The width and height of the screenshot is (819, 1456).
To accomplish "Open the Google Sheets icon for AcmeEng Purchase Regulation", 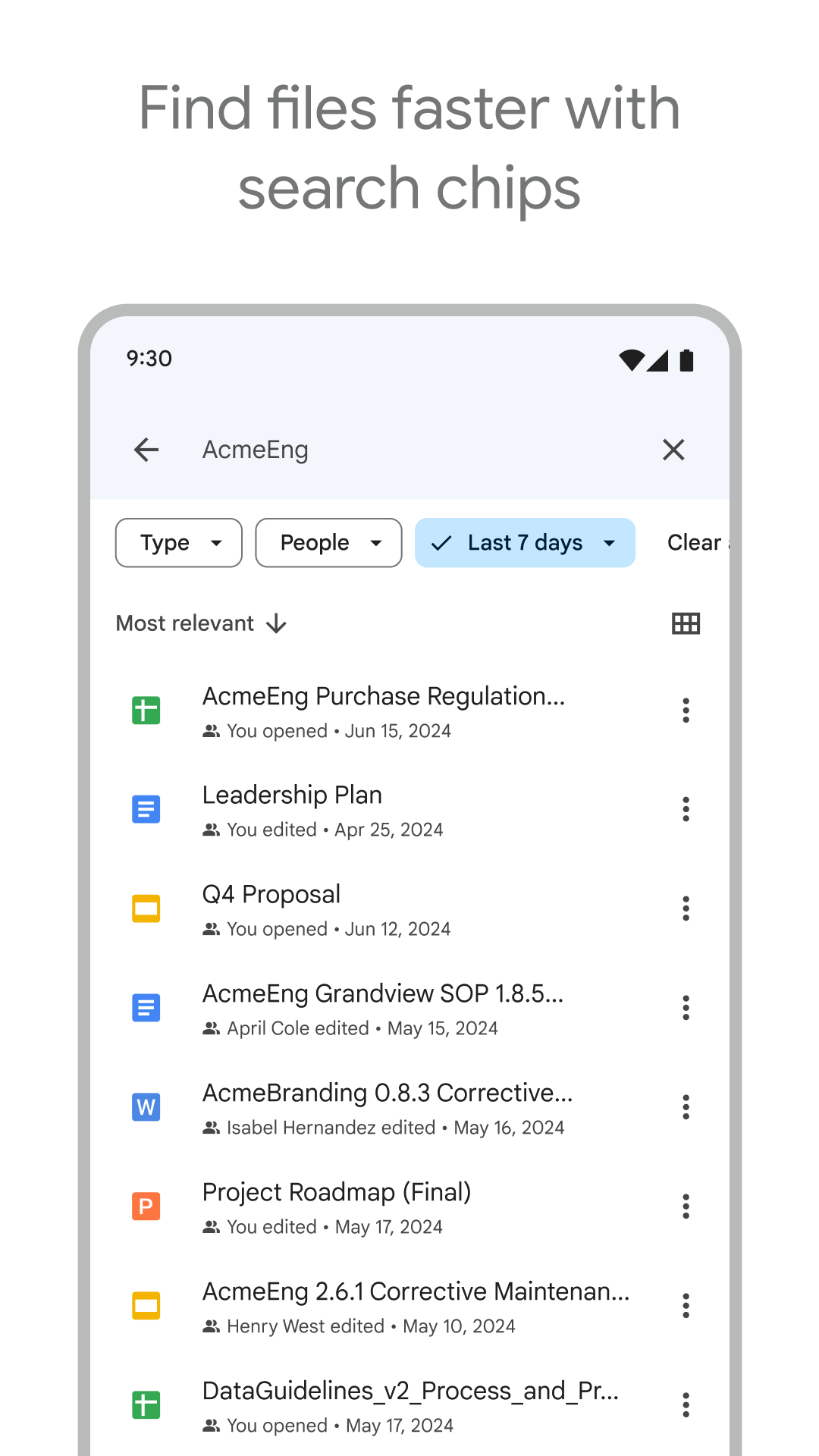I will (x=146, y=710).
